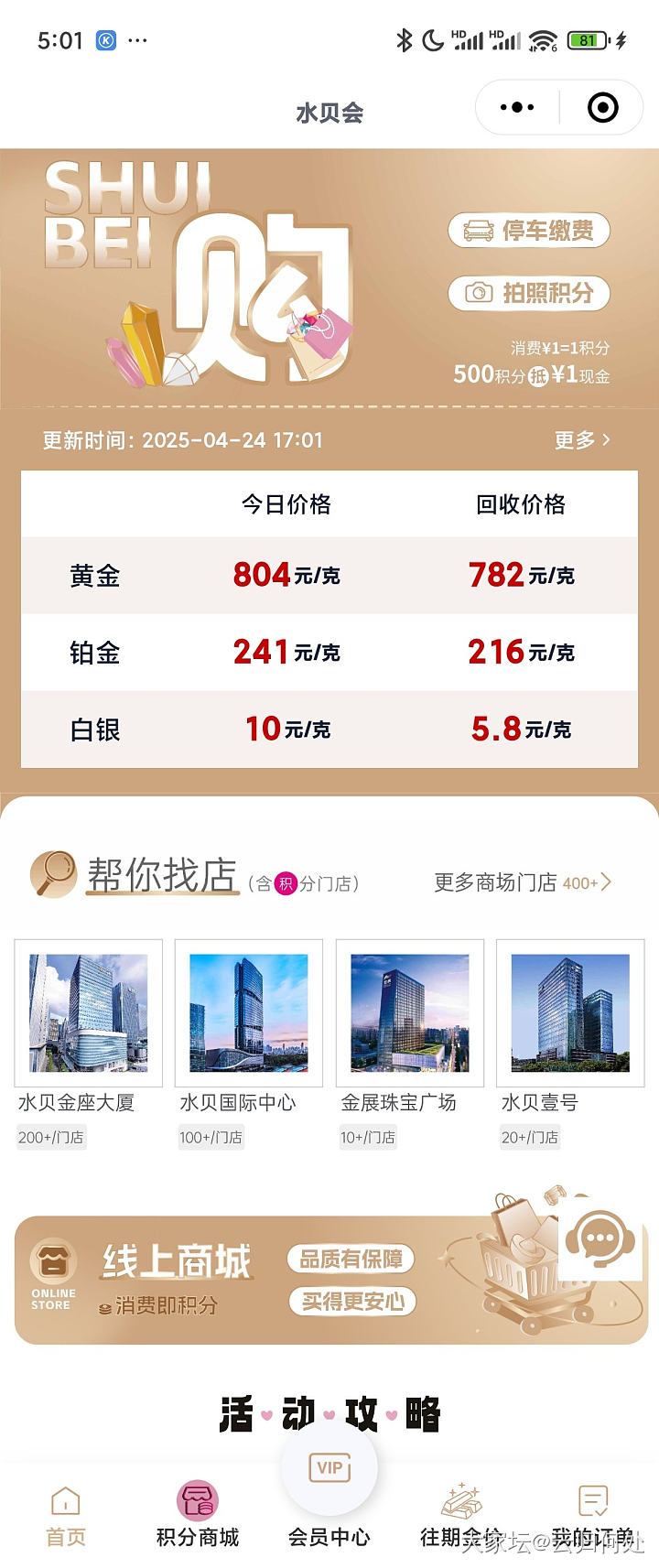Tap the 拍照积分 photo points button

point(529,293)
